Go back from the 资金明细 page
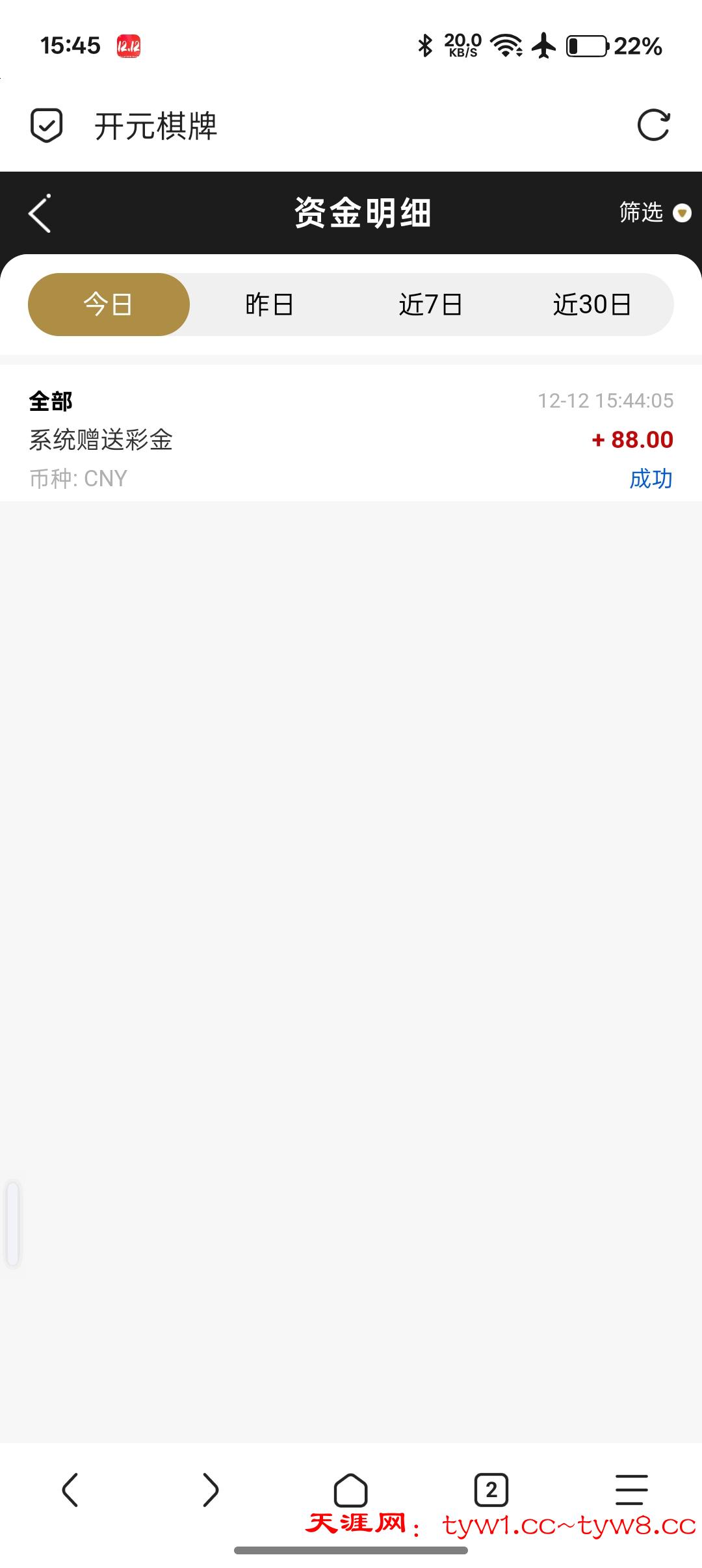The width and height of the screenshot is (702, 1568). tap(40, 213)
